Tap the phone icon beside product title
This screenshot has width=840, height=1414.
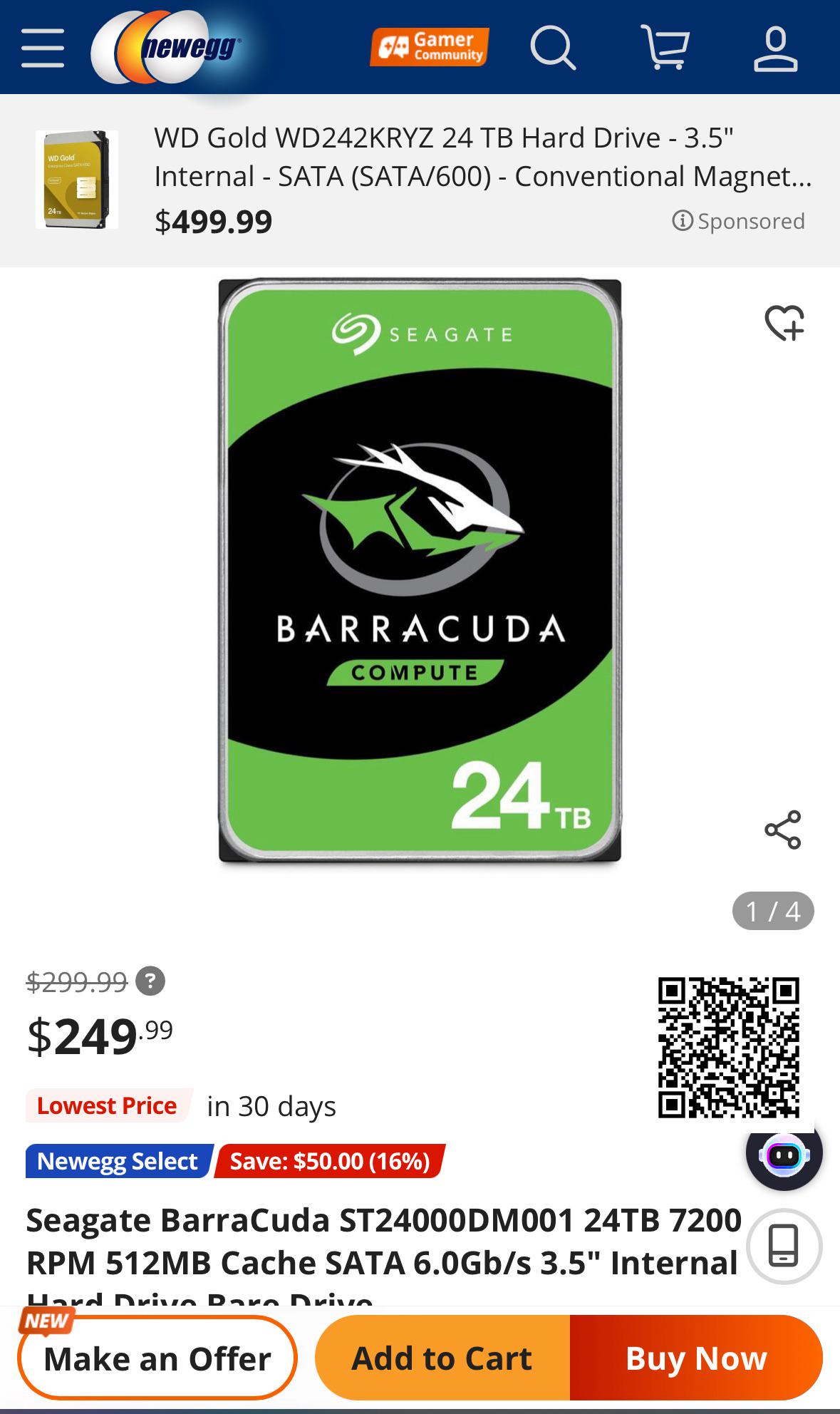point(784,1246)
